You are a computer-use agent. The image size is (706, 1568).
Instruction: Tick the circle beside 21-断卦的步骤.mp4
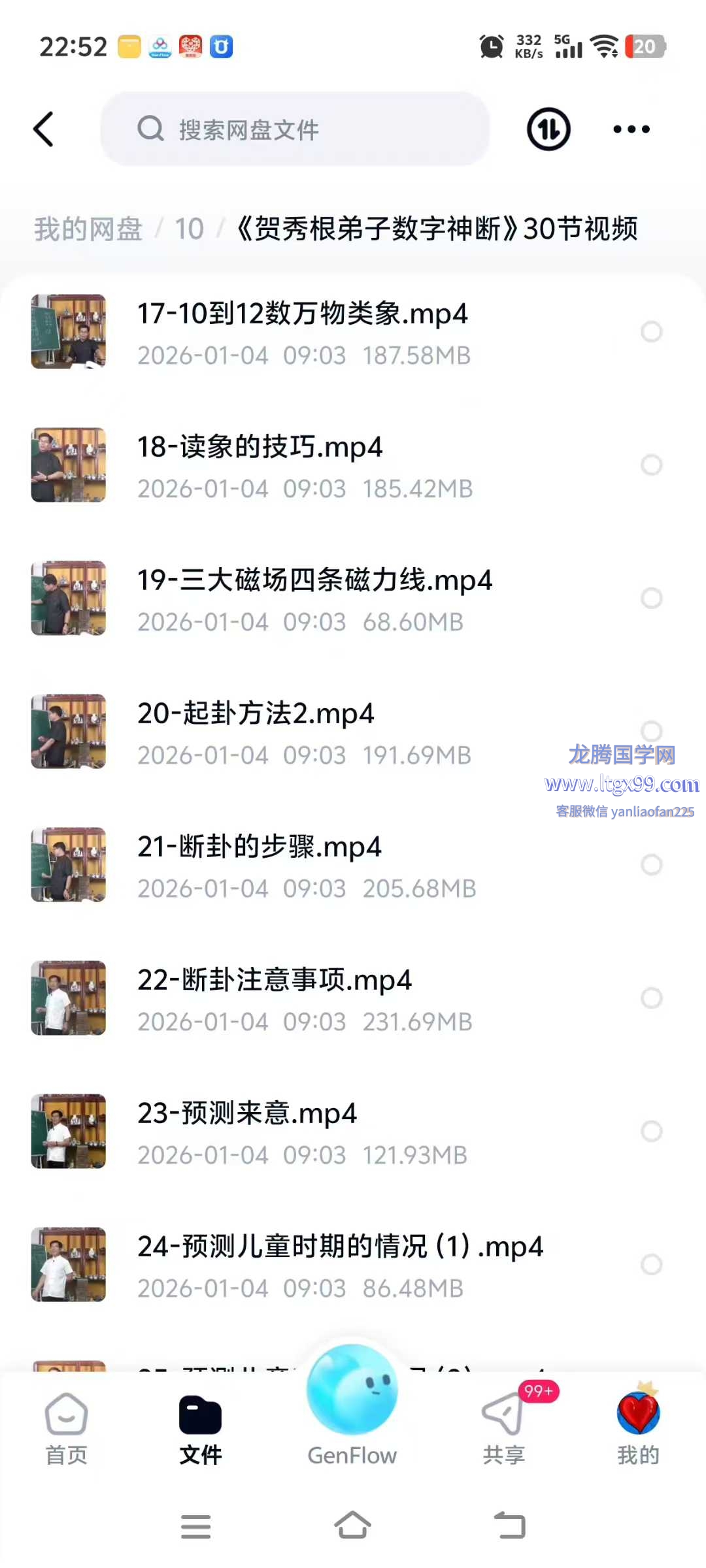(x=651, y=865)
